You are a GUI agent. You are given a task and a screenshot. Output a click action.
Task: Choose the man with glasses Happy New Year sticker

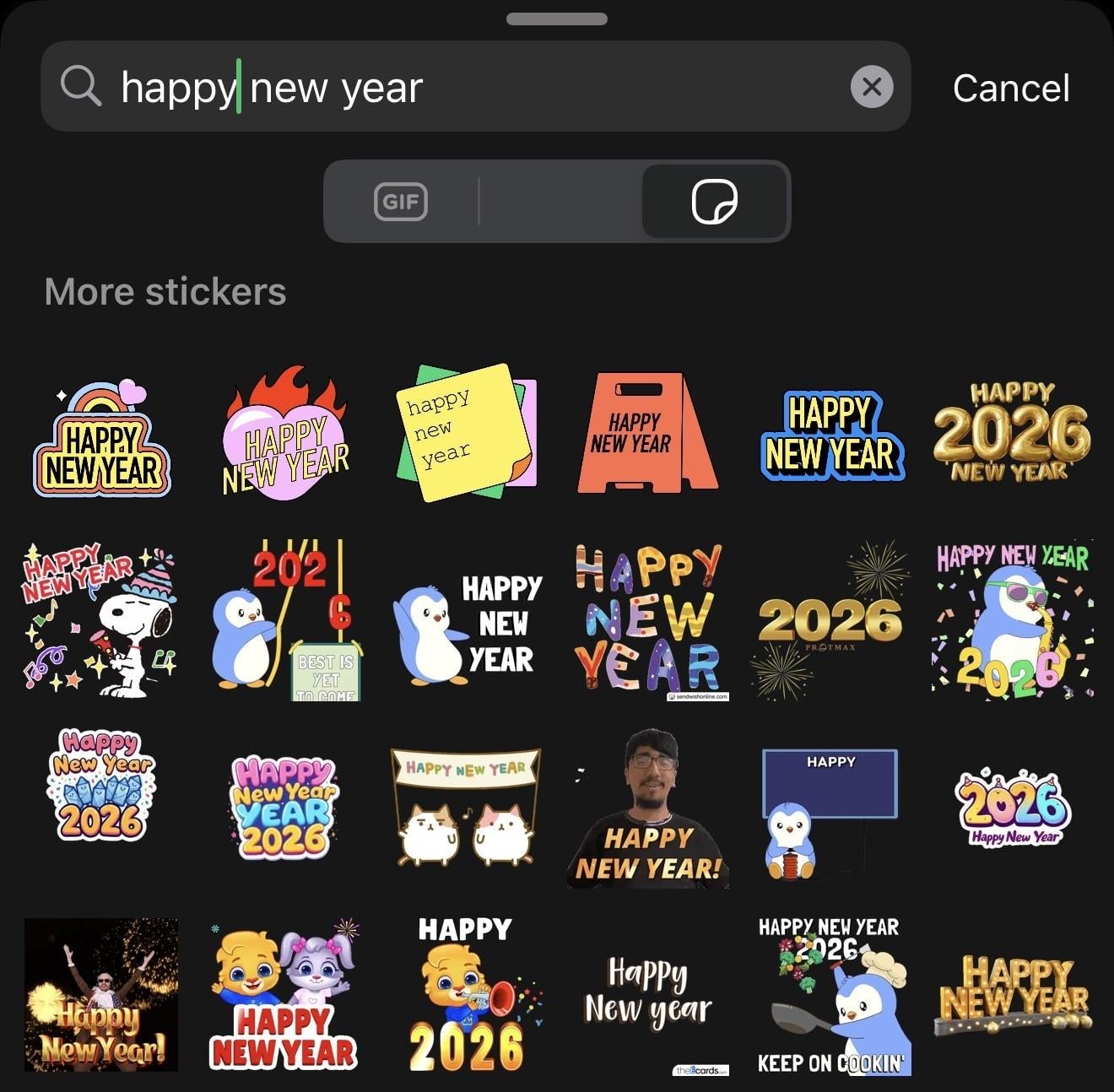pyautogui.click(x=647, y=808)
